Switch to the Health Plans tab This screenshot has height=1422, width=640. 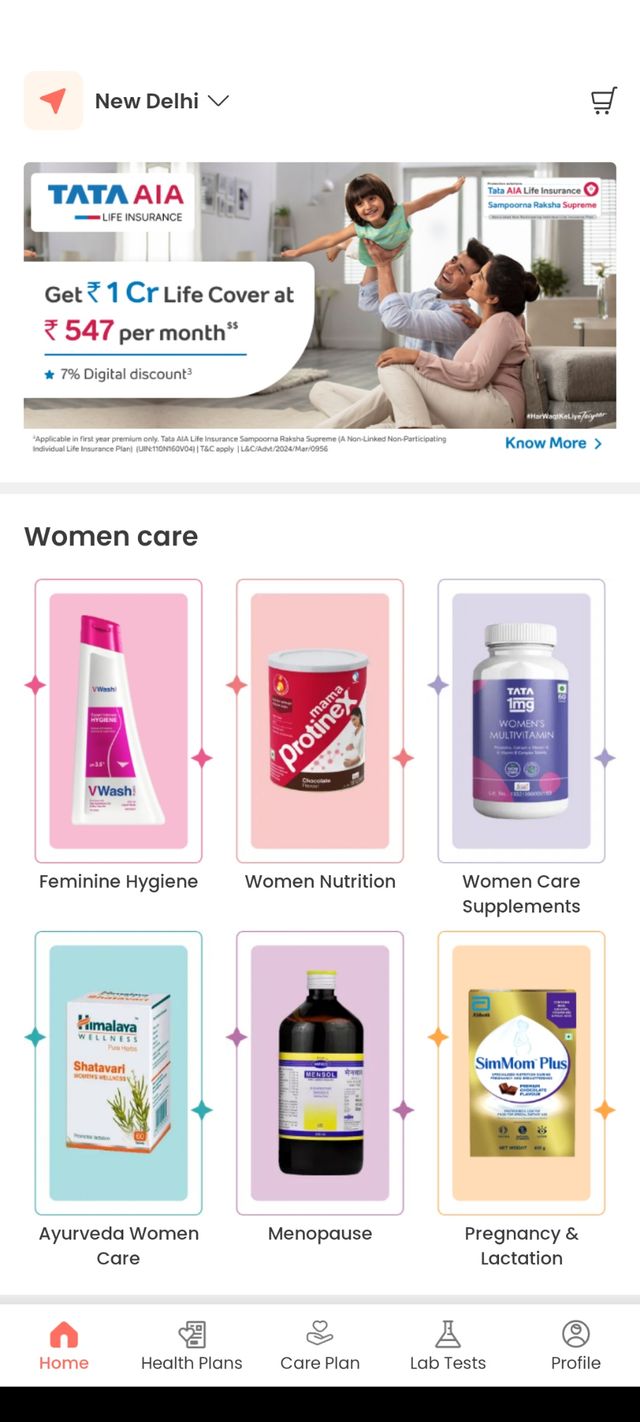[191, 1345]
